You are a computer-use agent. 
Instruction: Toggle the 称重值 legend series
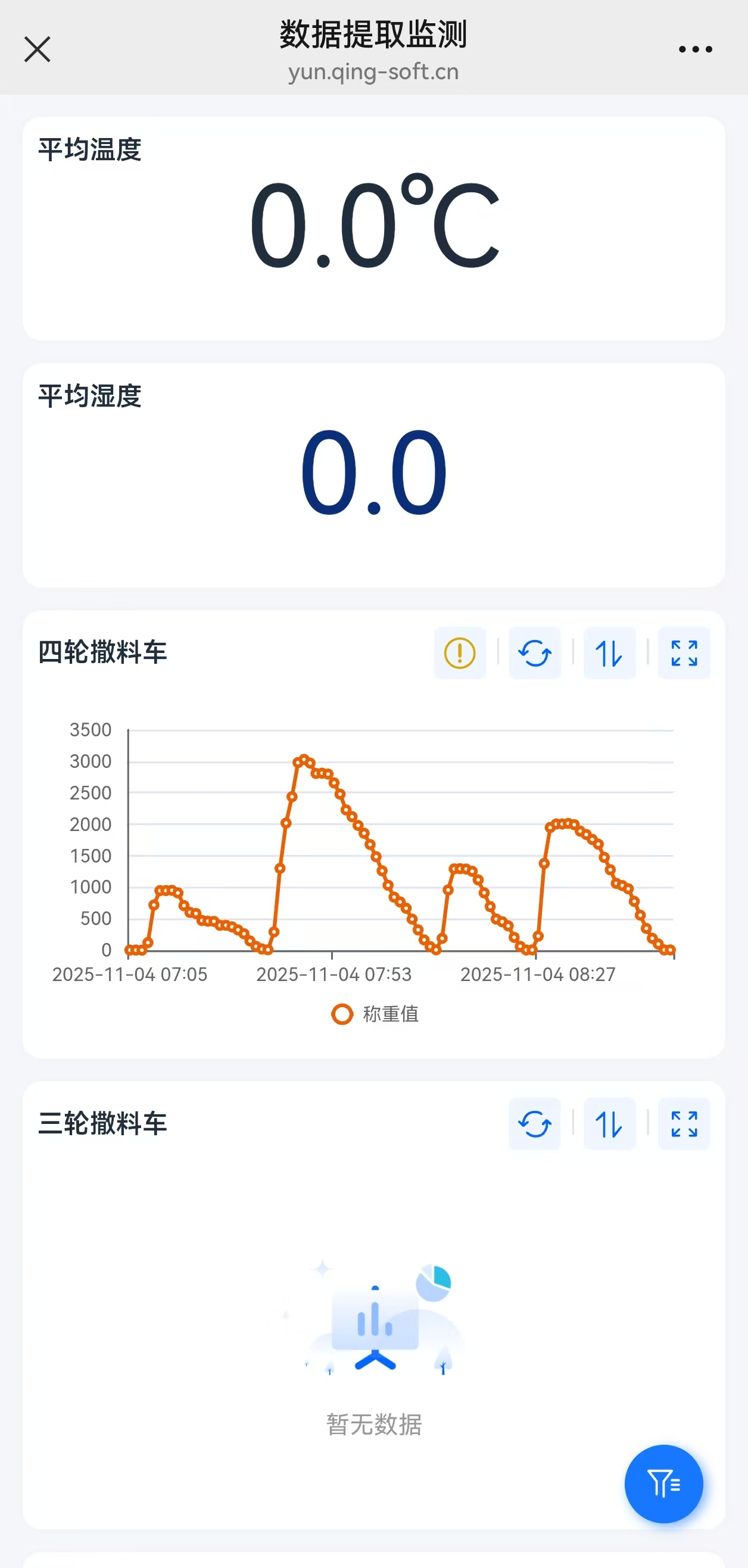click(375, 1014)
